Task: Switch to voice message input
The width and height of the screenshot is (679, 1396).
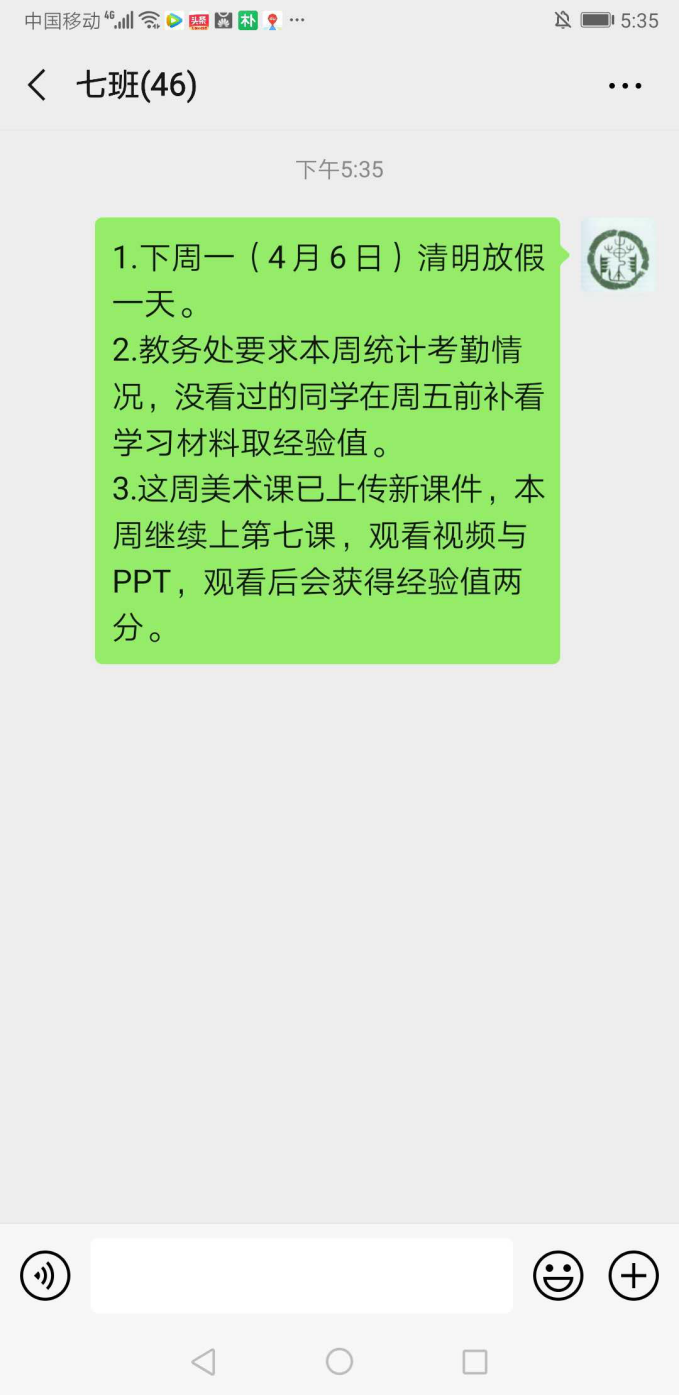Action: [x=45, y=1276]
